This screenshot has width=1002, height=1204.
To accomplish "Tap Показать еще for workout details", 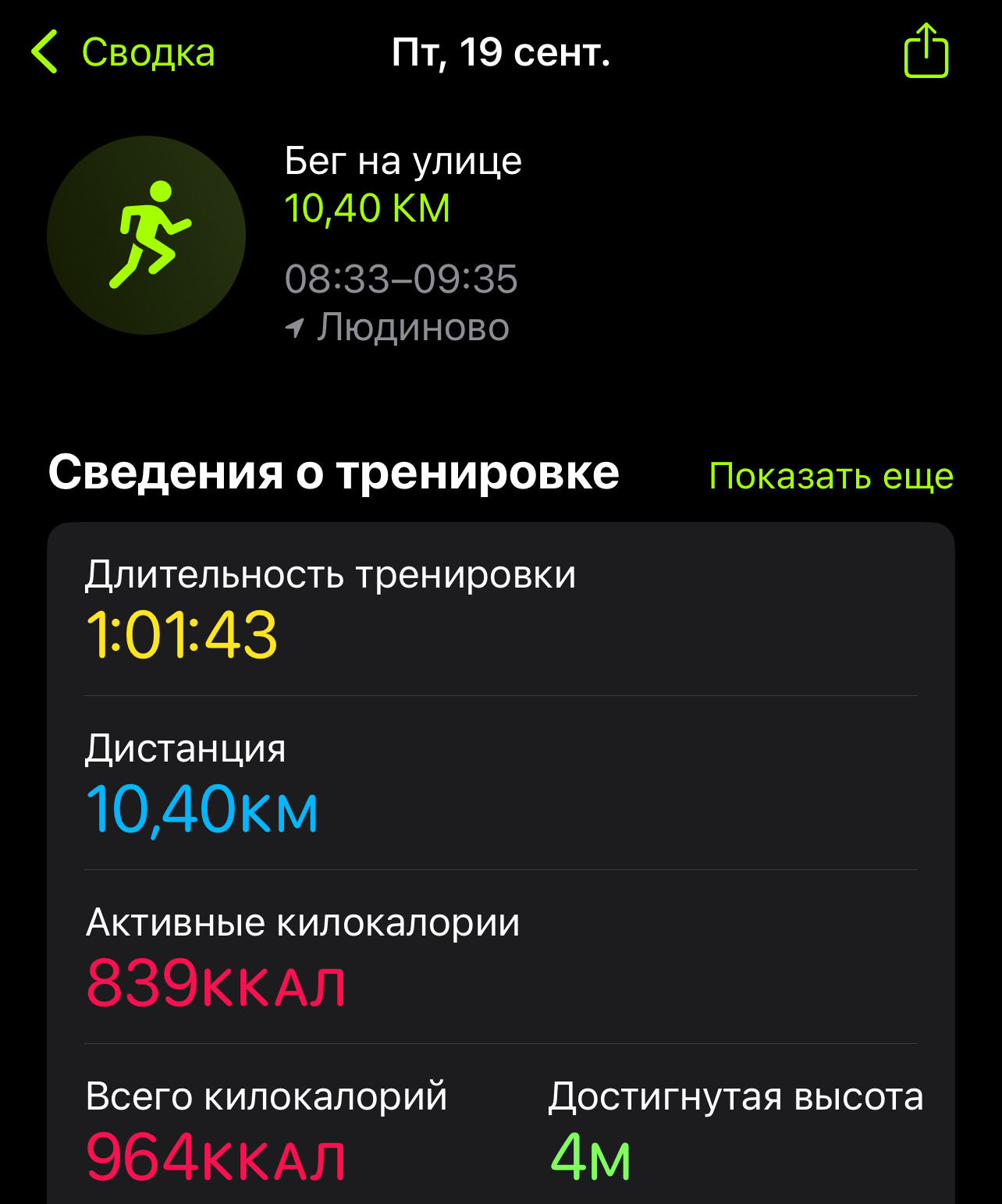I will click(x=831, y=475).
